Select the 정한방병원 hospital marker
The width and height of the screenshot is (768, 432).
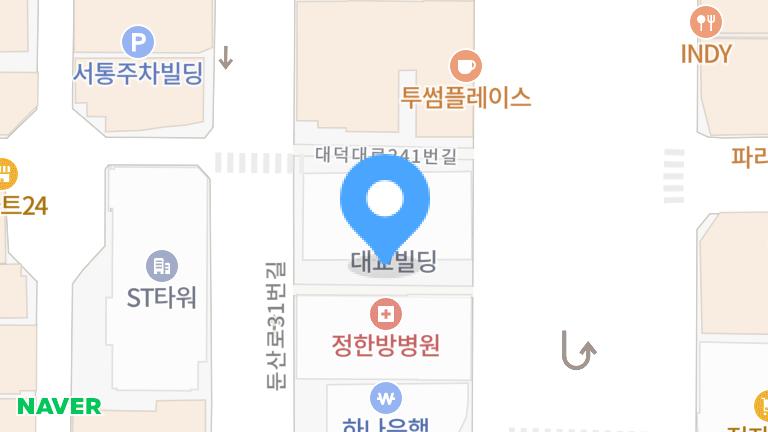(386, 315)
